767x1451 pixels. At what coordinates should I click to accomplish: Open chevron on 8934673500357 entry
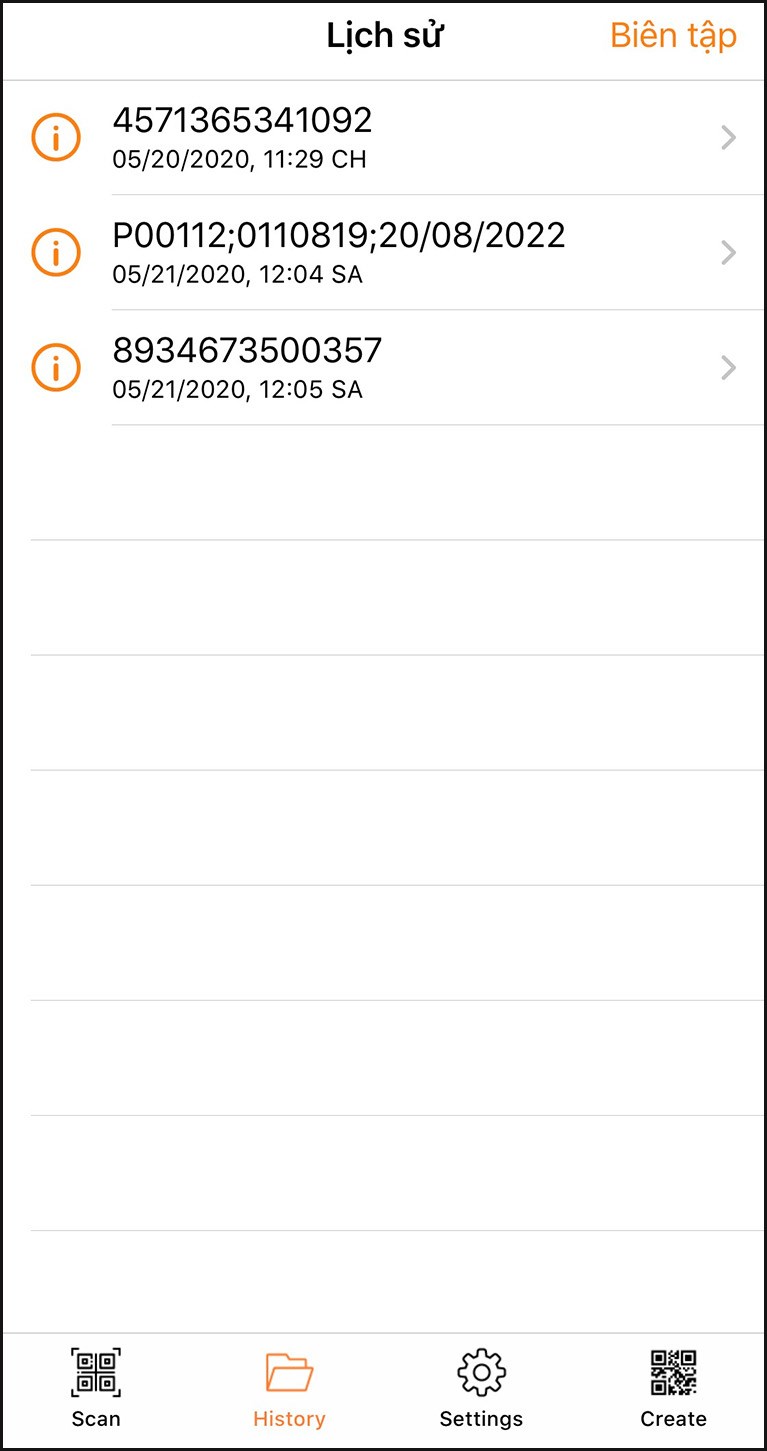pyautogui.click(x=727, y=367)
